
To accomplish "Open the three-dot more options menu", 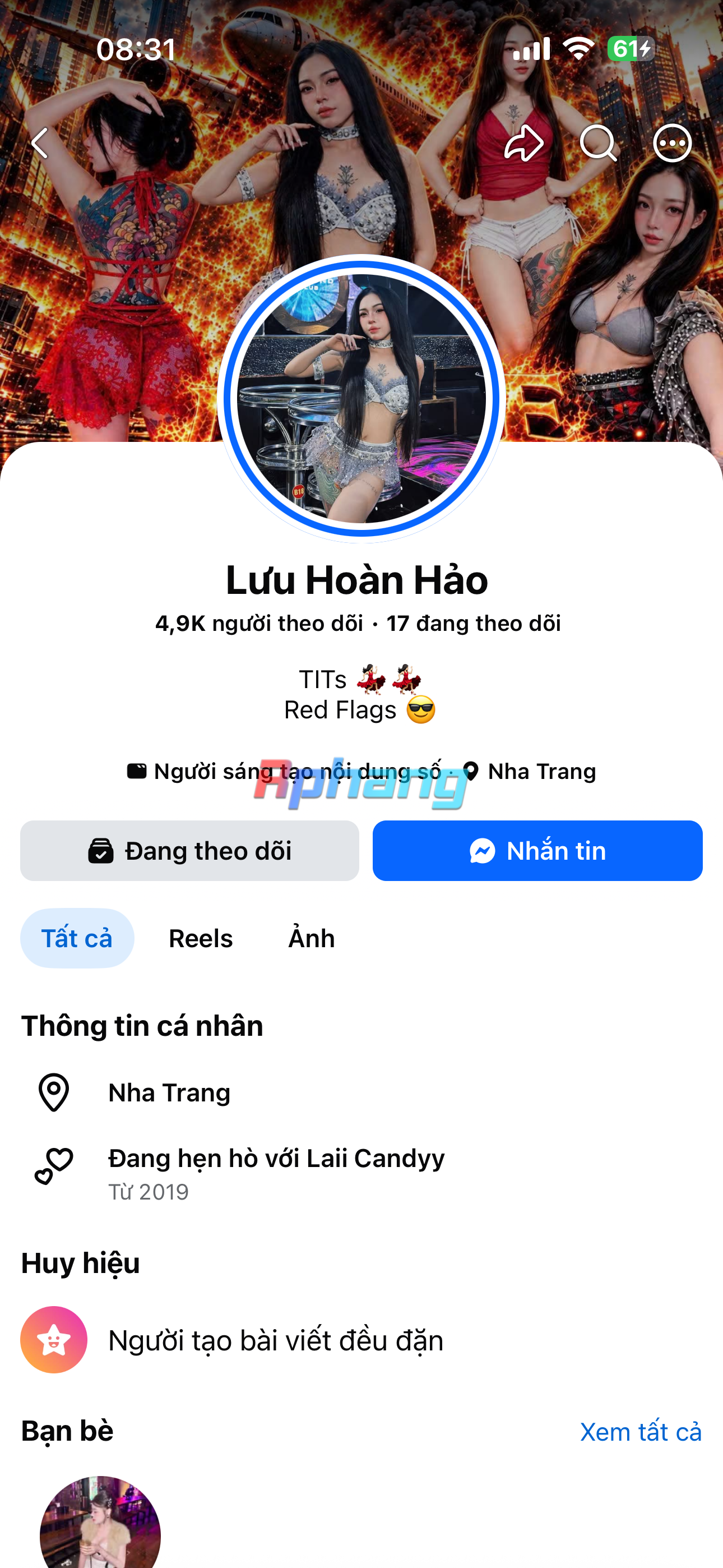I will [x=673, y=143].
